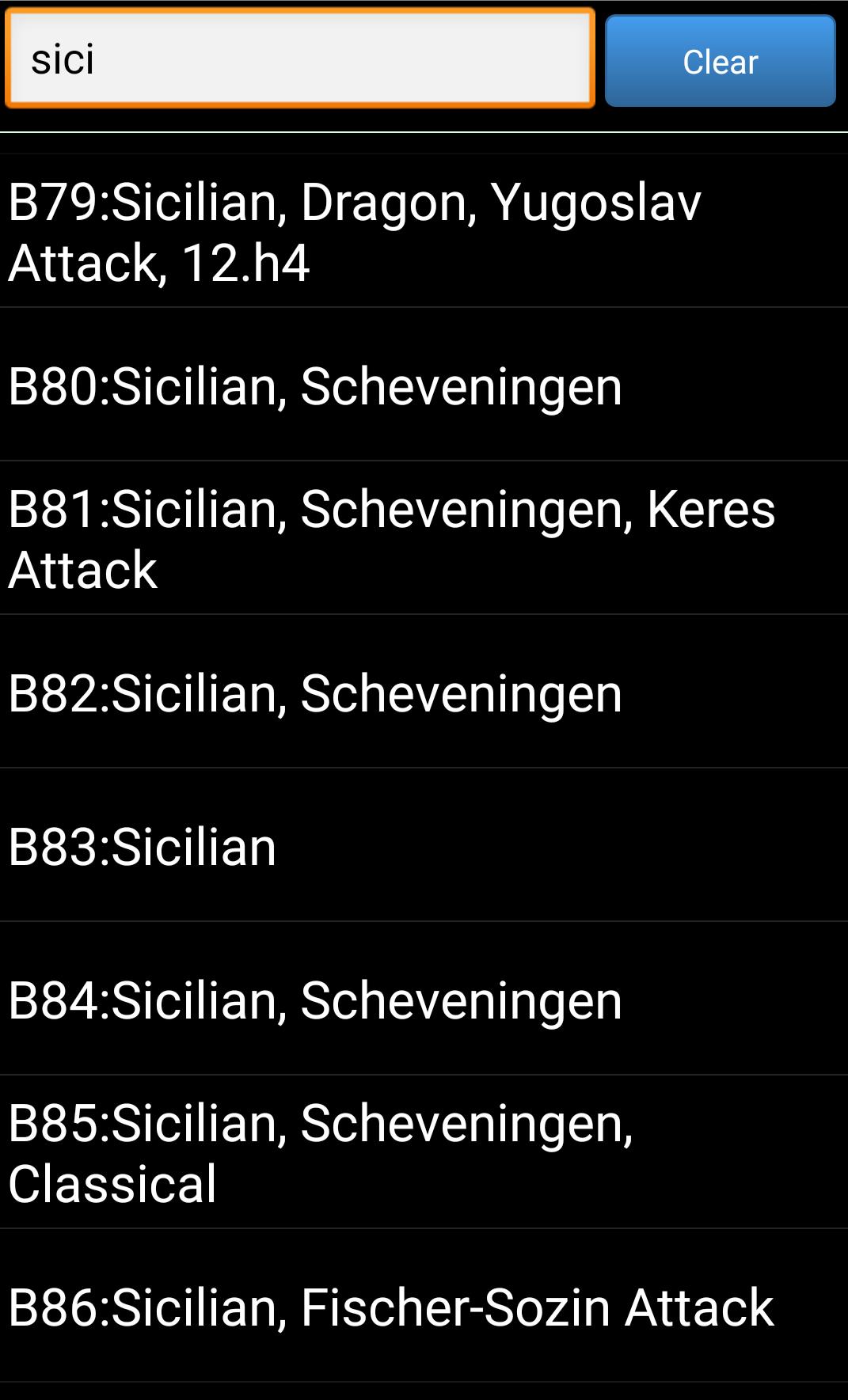Open B86 Sicilian, Fischer-Sozin Attack
The width and height of the screenshot is (848, 1400).
point(424,1307)
